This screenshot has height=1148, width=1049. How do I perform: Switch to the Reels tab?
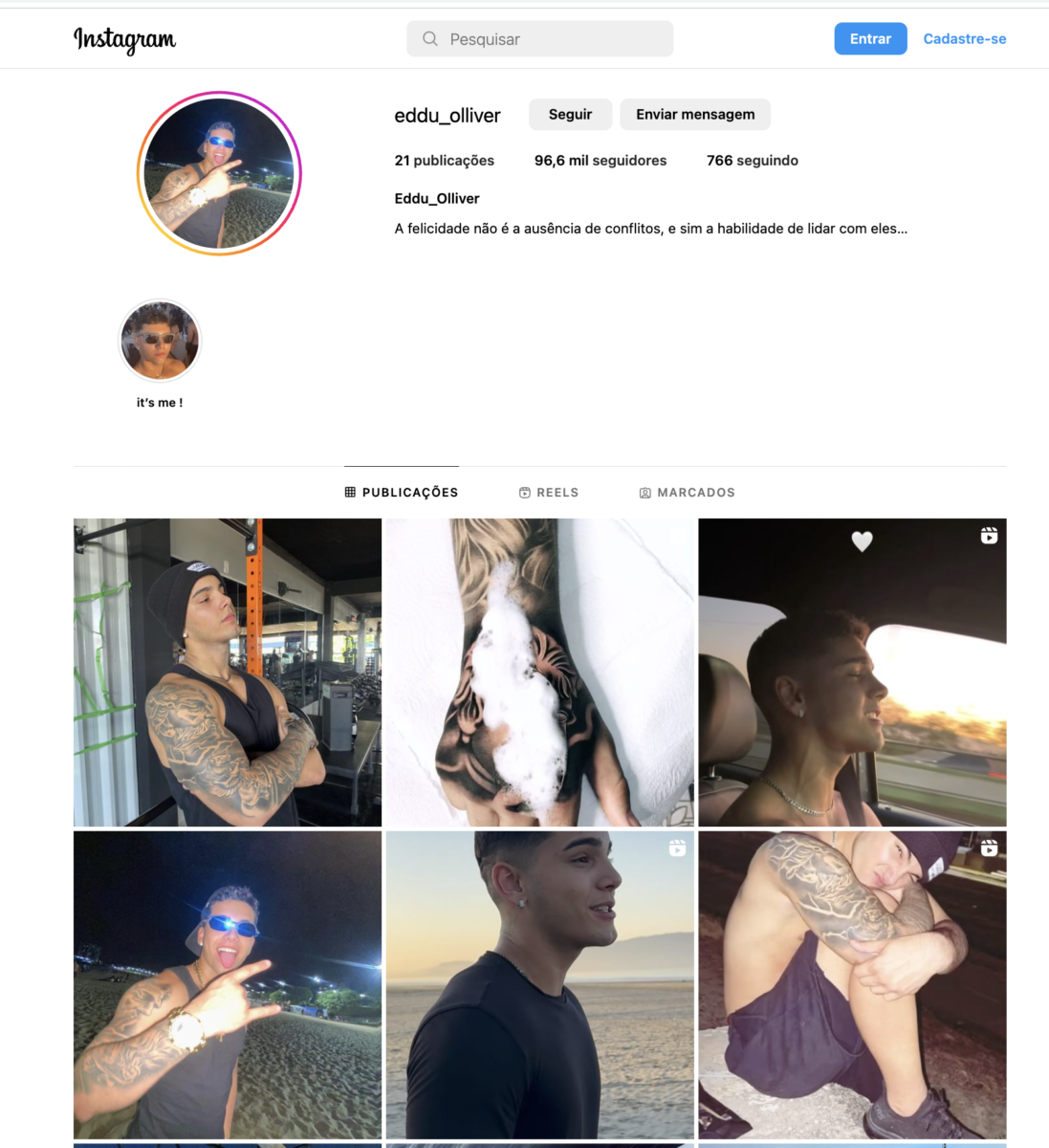pyautogui.click(x=549, y=493)
